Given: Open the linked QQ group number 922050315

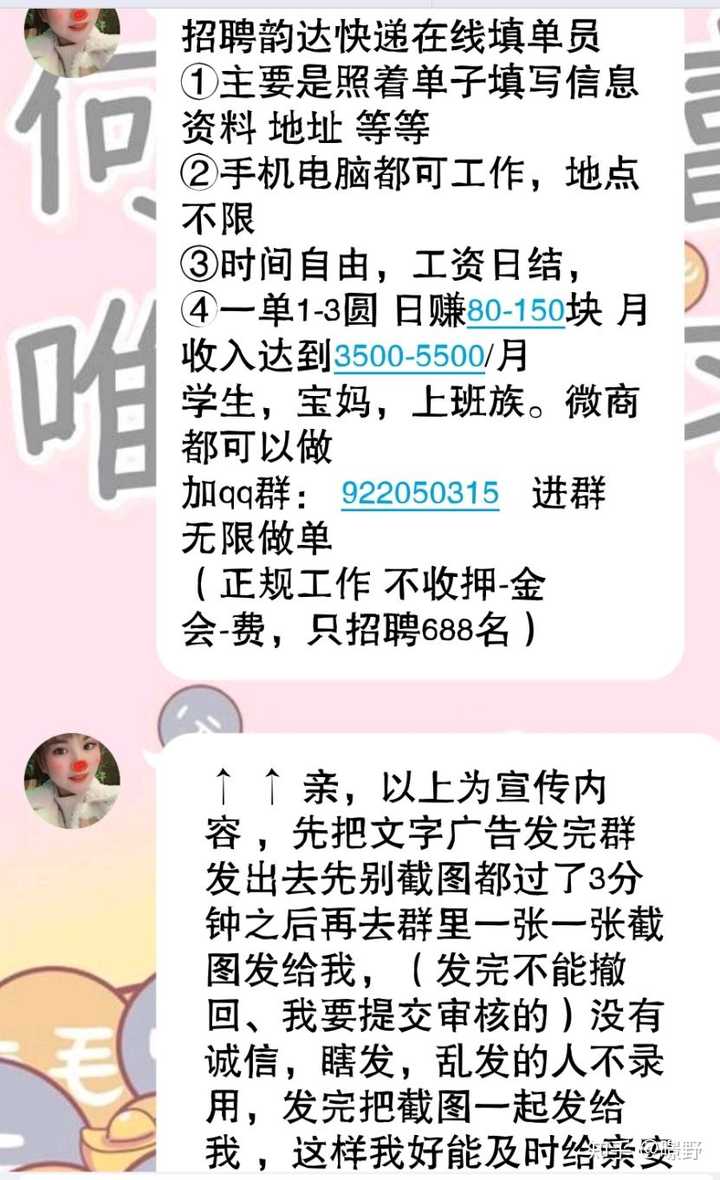Looking at the screenshot, I should pyautogui.click(x=420, y=493).
